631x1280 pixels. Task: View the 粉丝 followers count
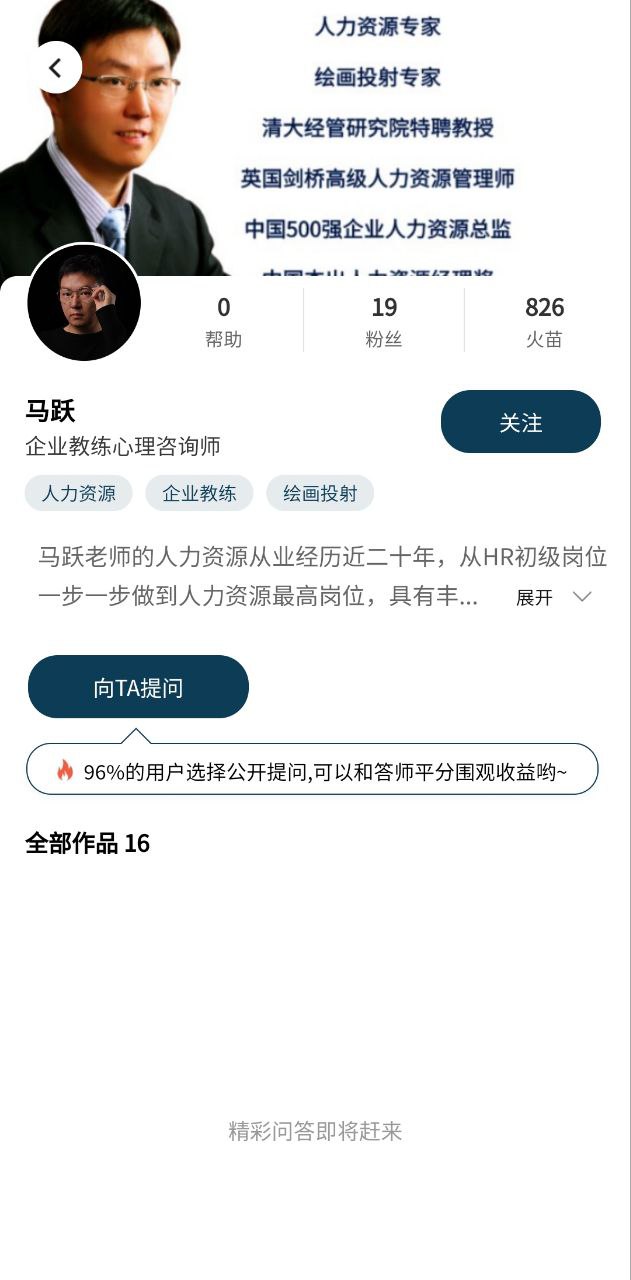(x=384, y=320)
